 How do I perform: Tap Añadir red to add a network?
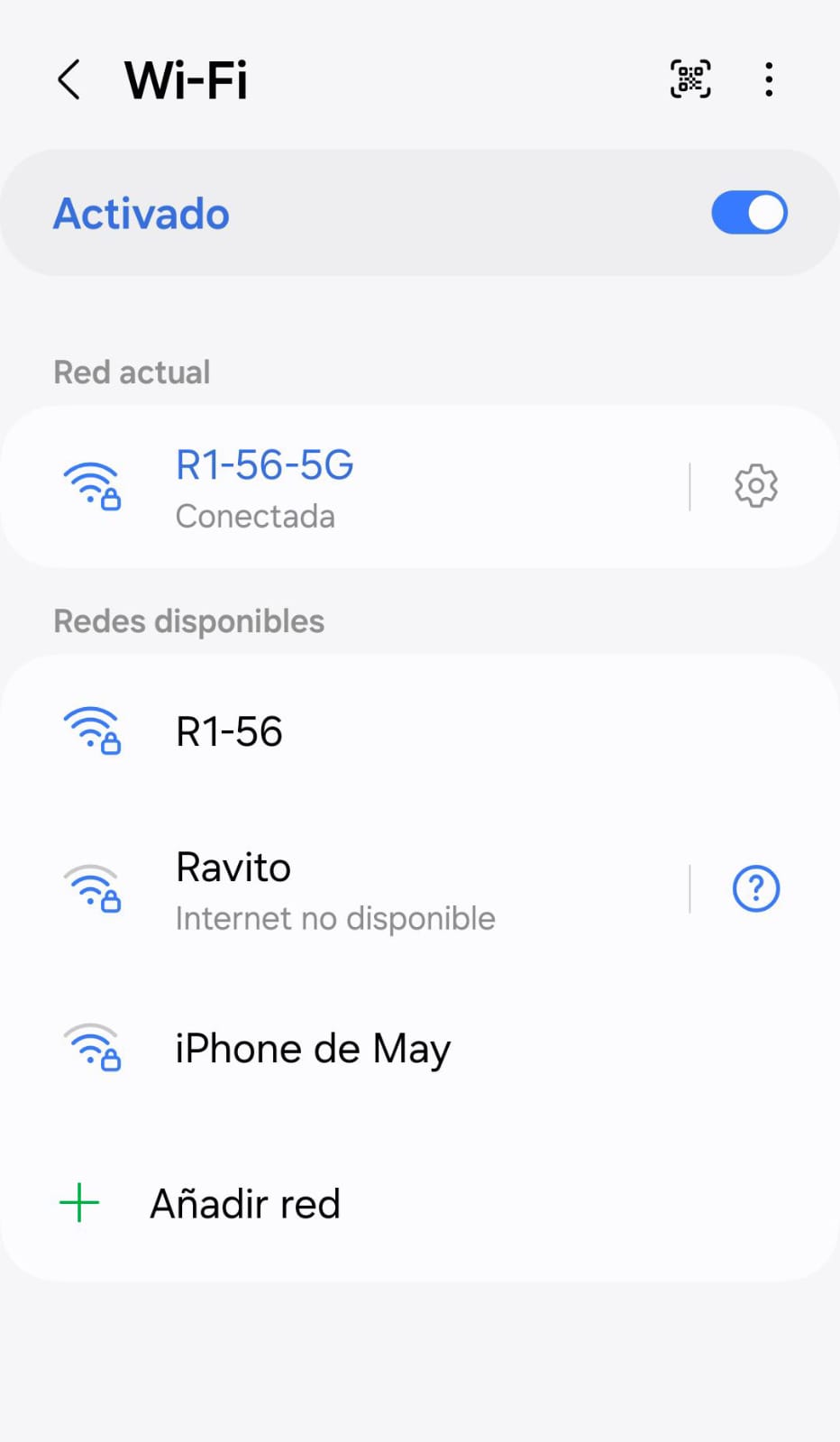coord(245,1204)
